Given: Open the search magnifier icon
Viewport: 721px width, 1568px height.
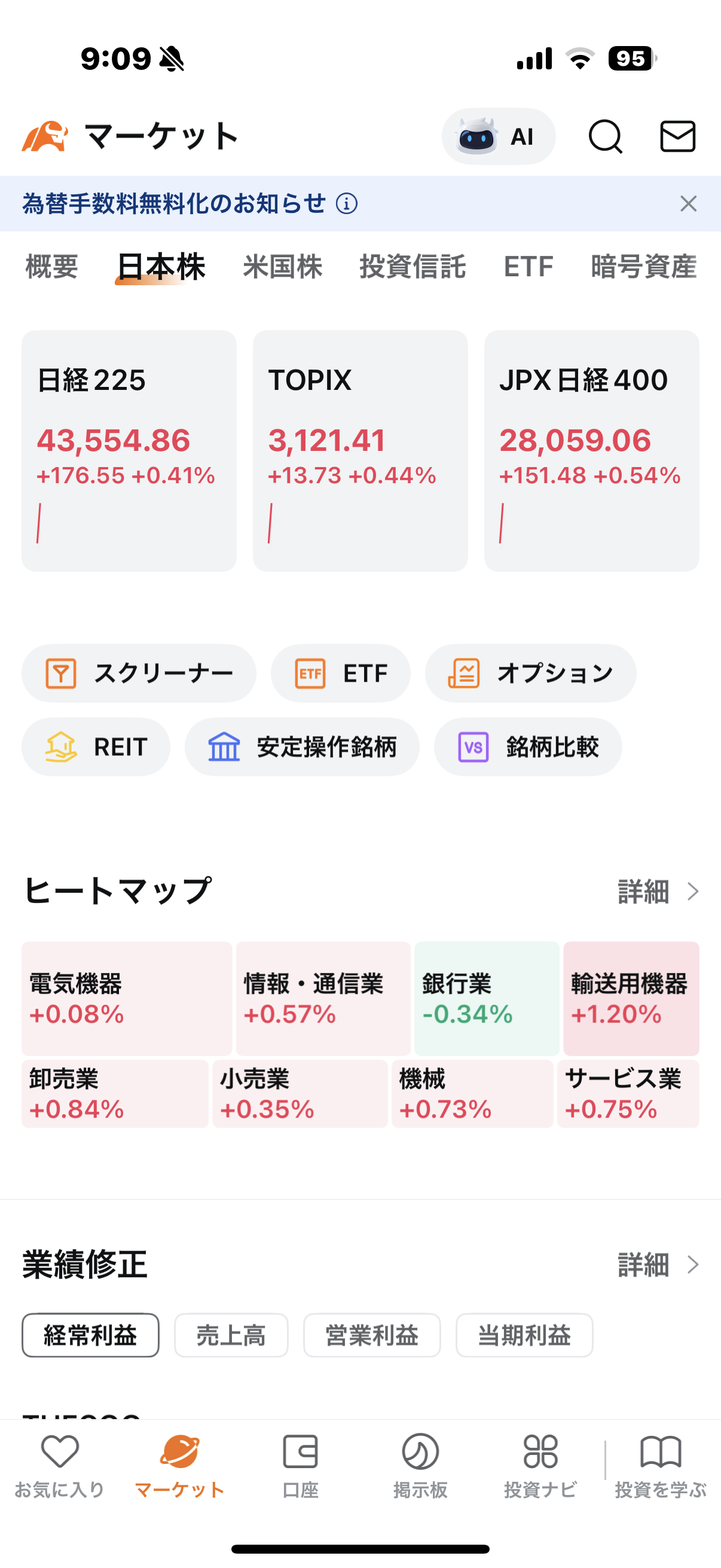Looking at the screenshot, I should 606,136.
